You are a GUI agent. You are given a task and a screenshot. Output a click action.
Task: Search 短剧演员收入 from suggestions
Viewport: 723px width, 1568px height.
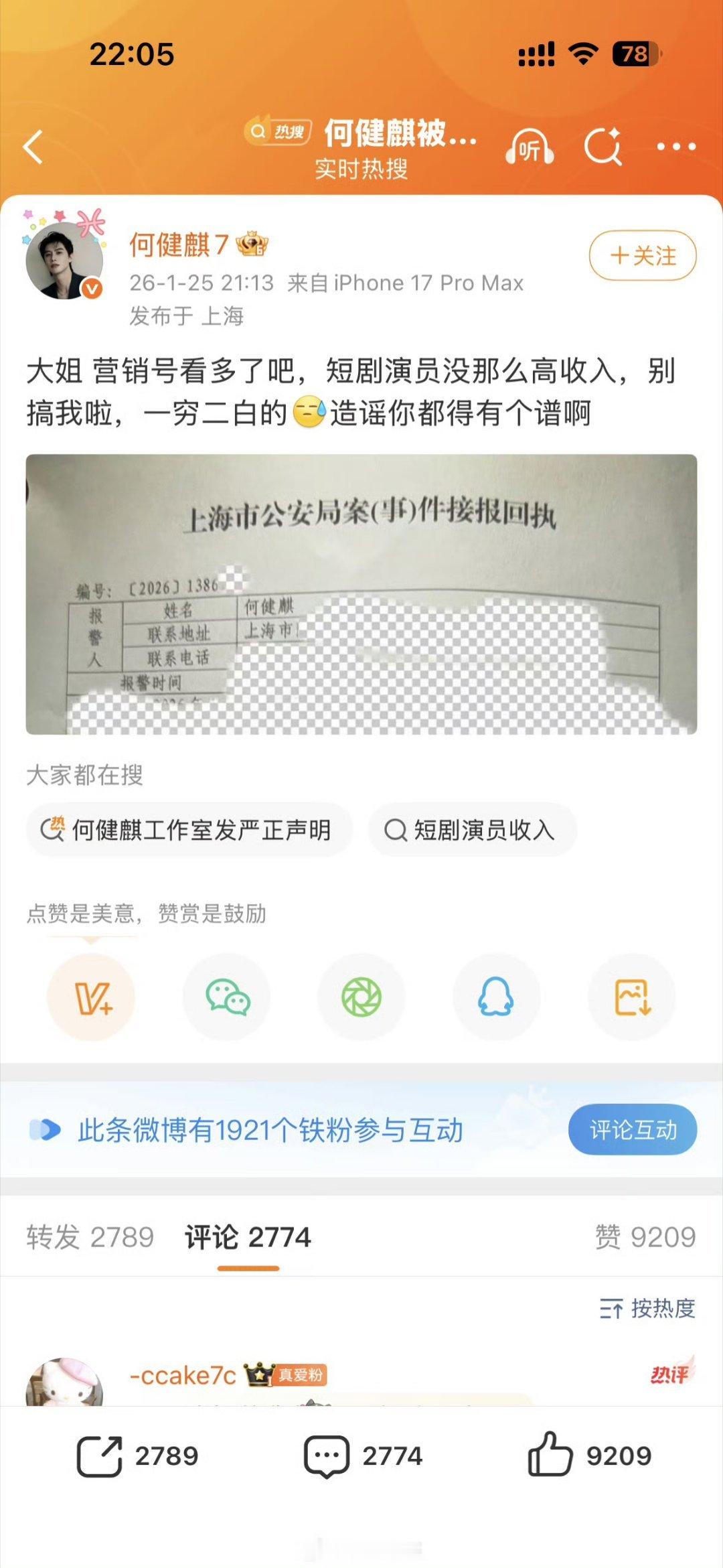472,830
